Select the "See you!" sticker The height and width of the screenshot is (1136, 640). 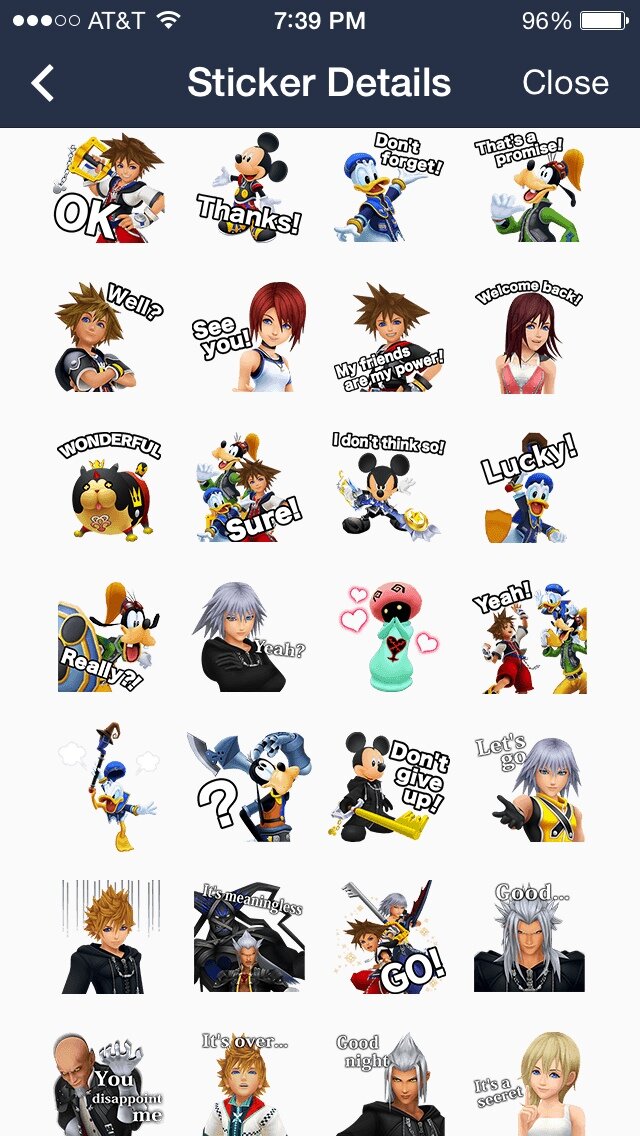click(249, 337)
